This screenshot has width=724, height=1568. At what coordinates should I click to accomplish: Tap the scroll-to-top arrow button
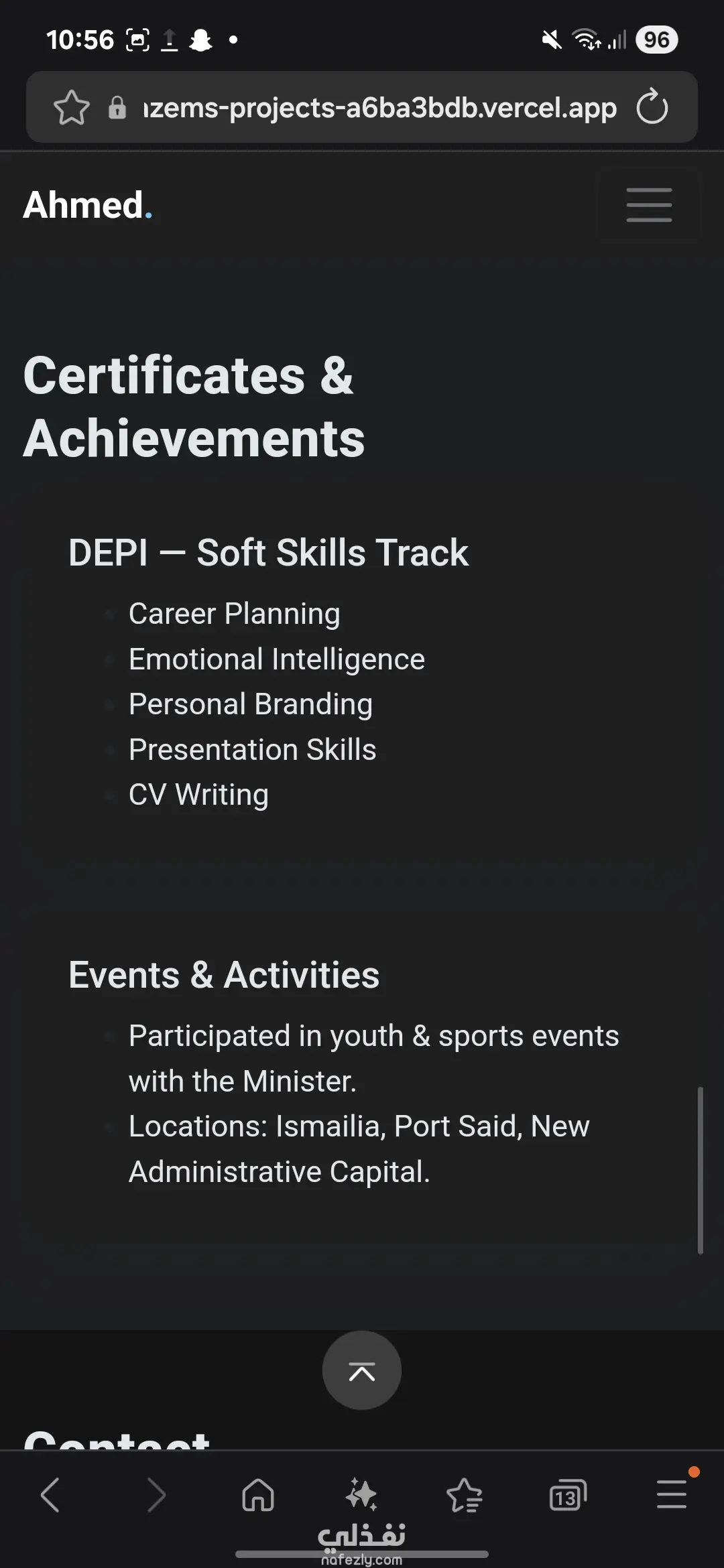point(362,1371)
